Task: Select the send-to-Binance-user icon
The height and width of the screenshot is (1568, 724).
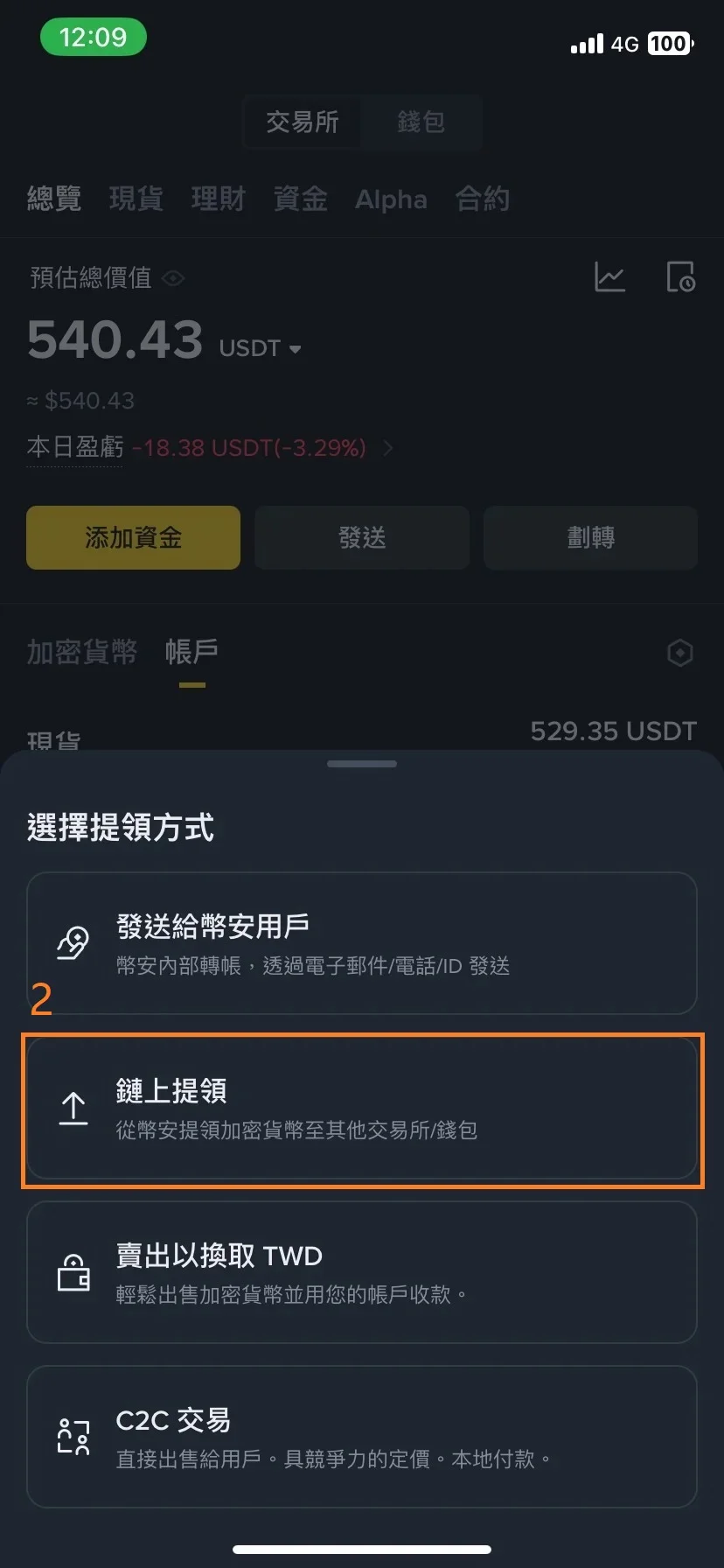Action: click(73, 942)
